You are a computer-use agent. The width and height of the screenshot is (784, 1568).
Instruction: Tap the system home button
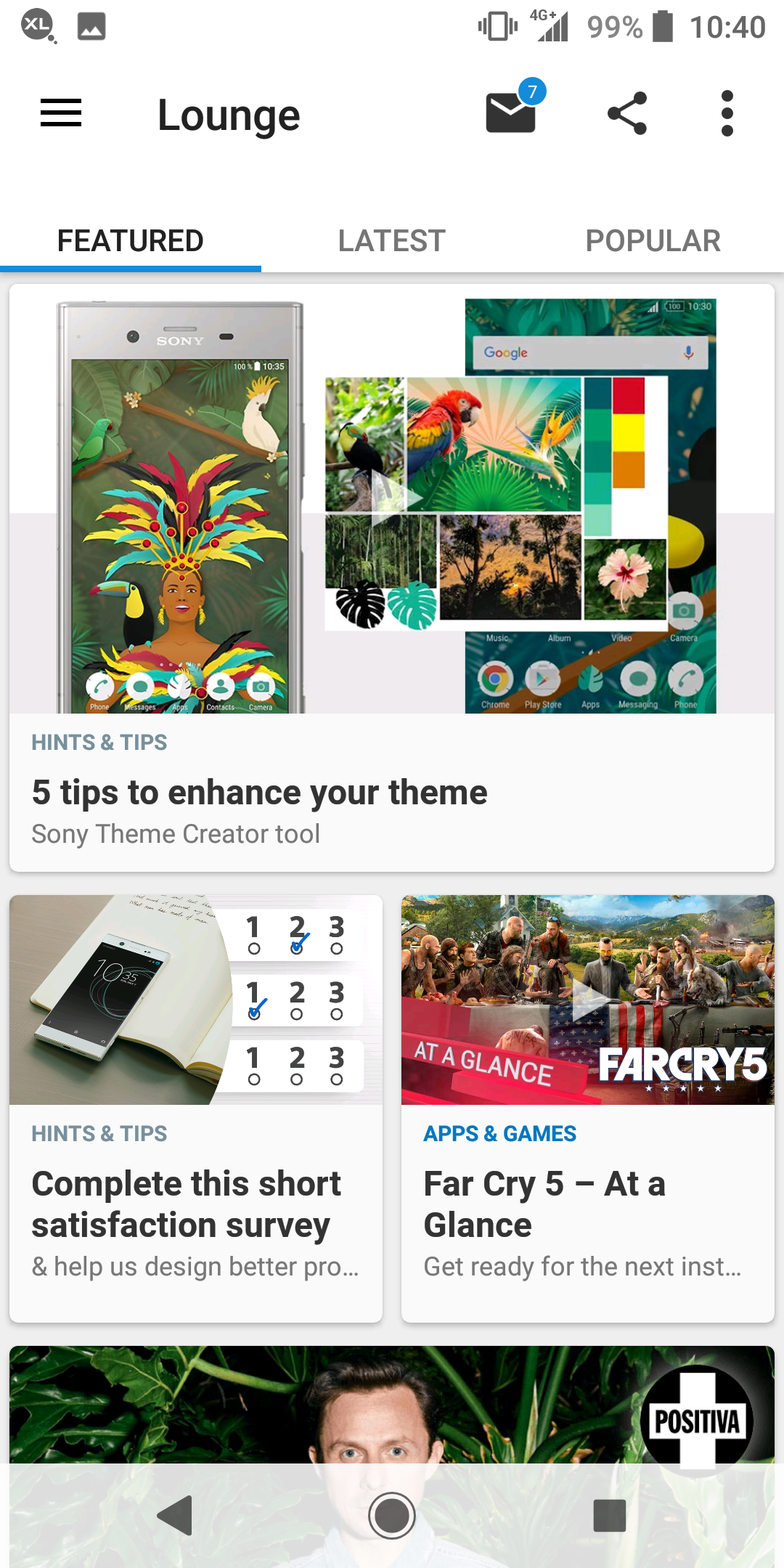(392, 1515)
